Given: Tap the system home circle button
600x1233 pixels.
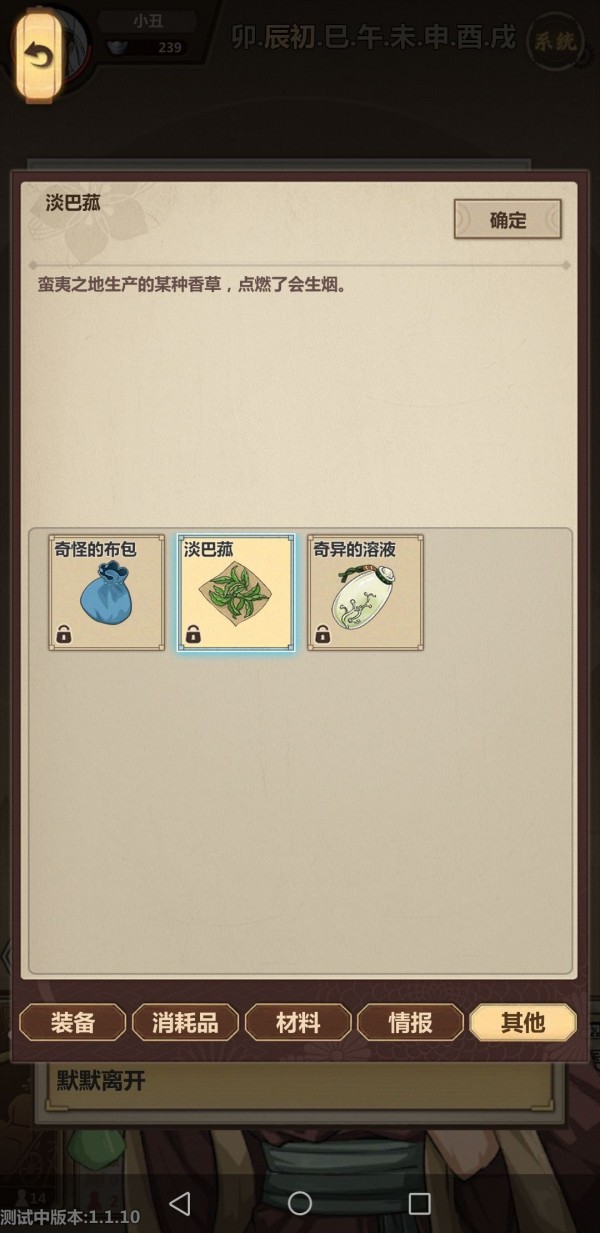Looking at the screenshot, I should (300, 1203).
